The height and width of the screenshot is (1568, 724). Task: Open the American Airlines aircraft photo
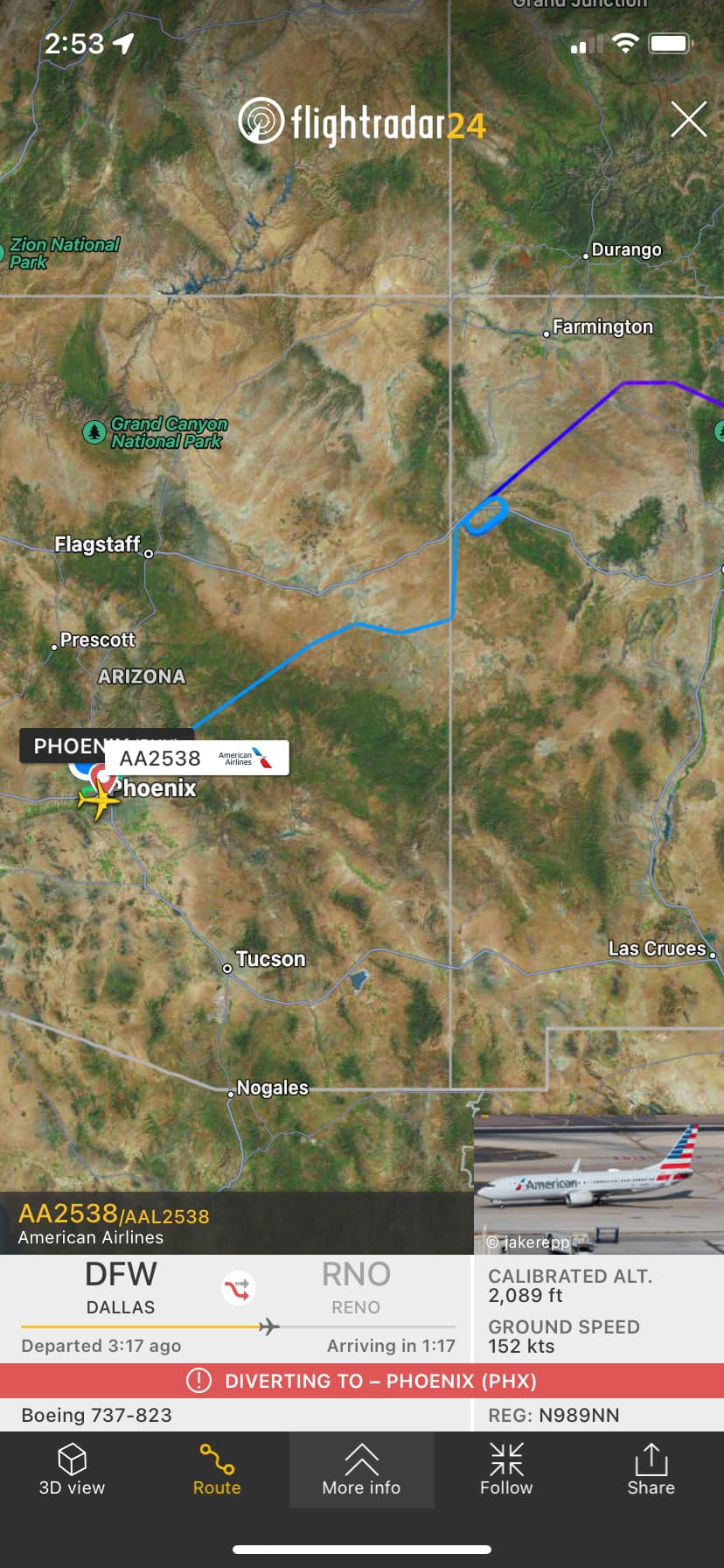(598, 1183)
